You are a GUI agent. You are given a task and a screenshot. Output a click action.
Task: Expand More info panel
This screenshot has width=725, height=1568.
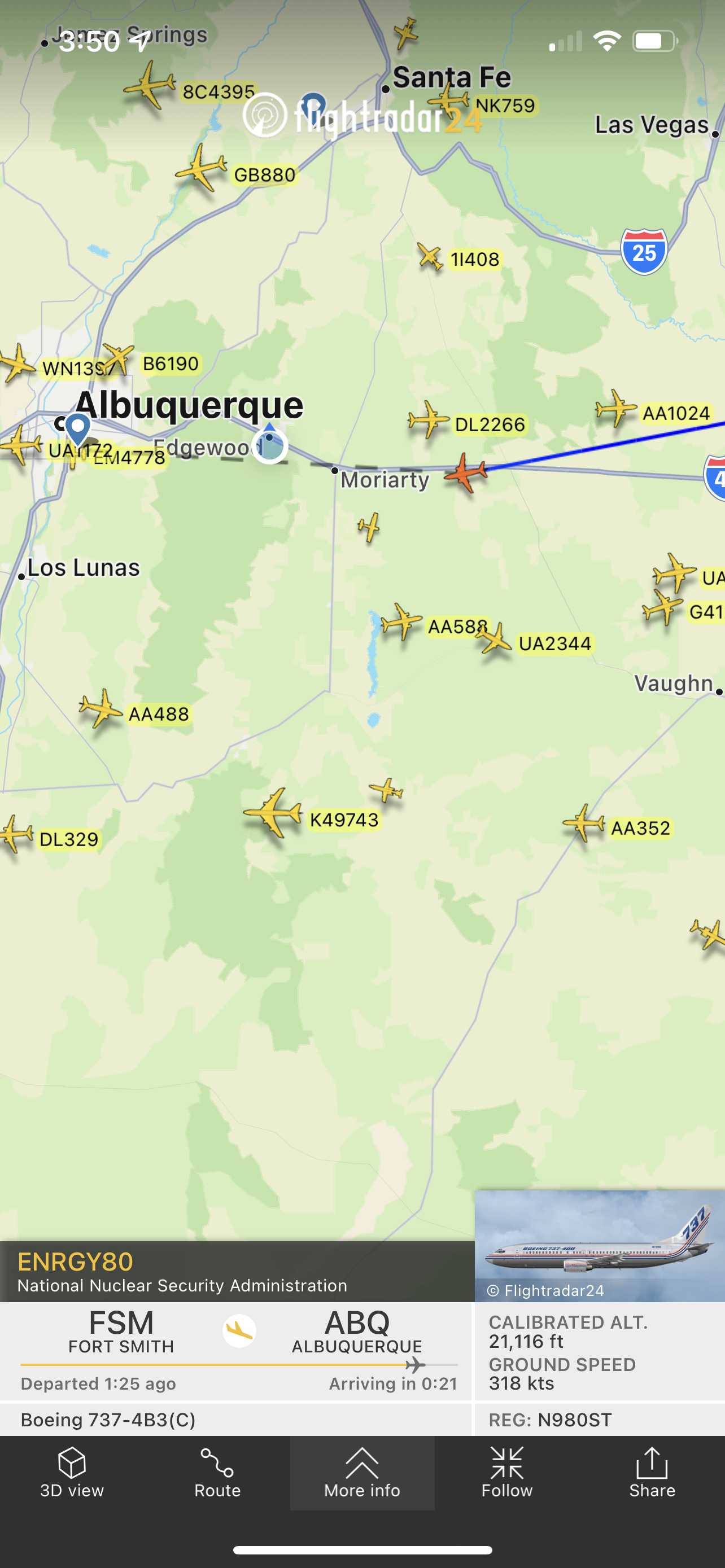[362, 1473]
